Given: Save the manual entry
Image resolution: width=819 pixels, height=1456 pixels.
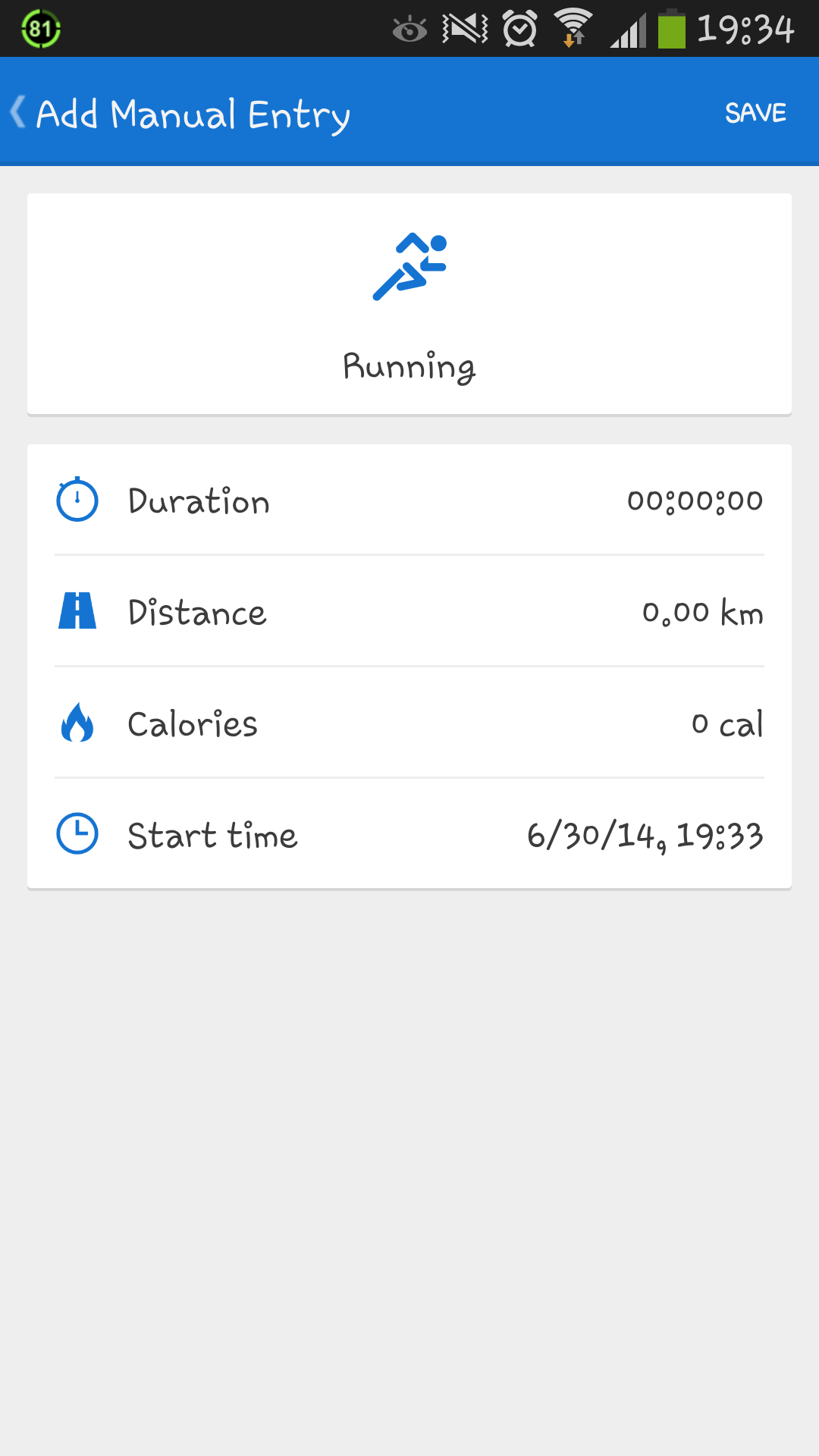Looking at the screenshot, I should point(755,112).
